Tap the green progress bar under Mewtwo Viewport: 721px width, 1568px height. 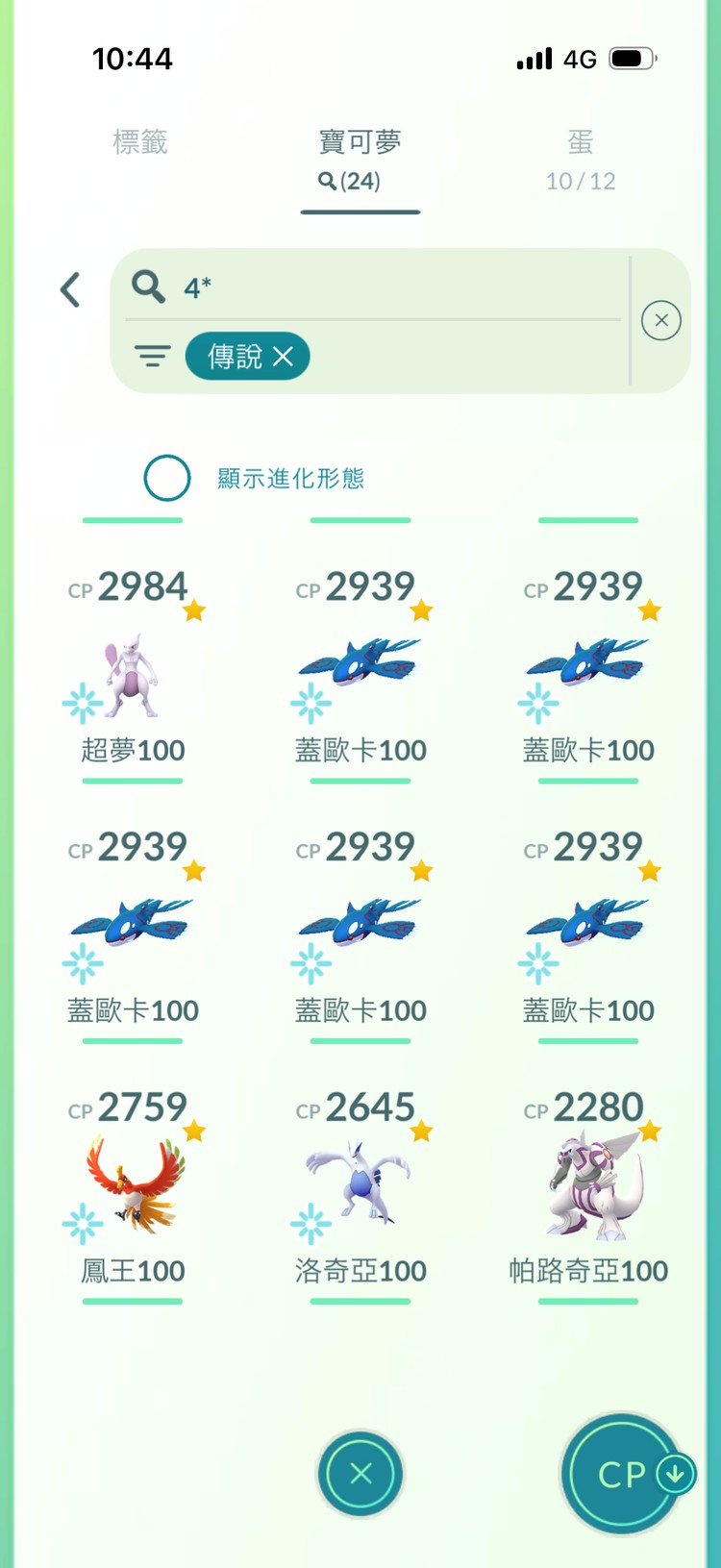coord(132,781)
